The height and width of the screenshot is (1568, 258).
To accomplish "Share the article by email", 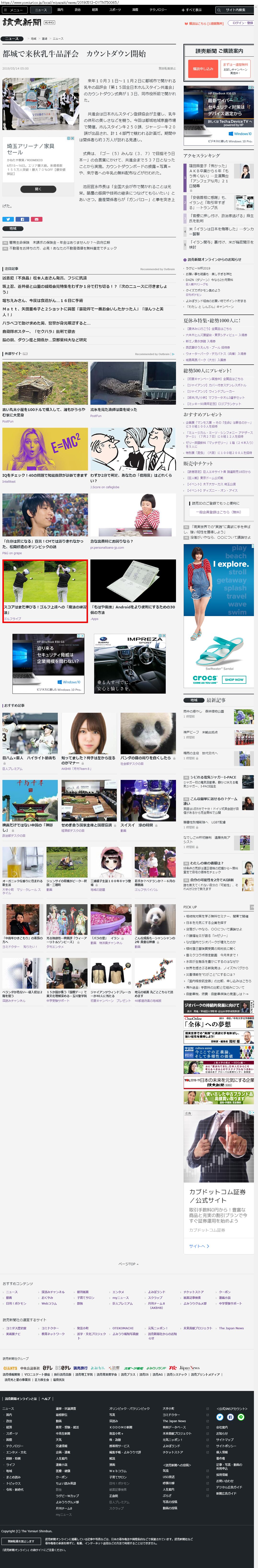I will 37,219.
